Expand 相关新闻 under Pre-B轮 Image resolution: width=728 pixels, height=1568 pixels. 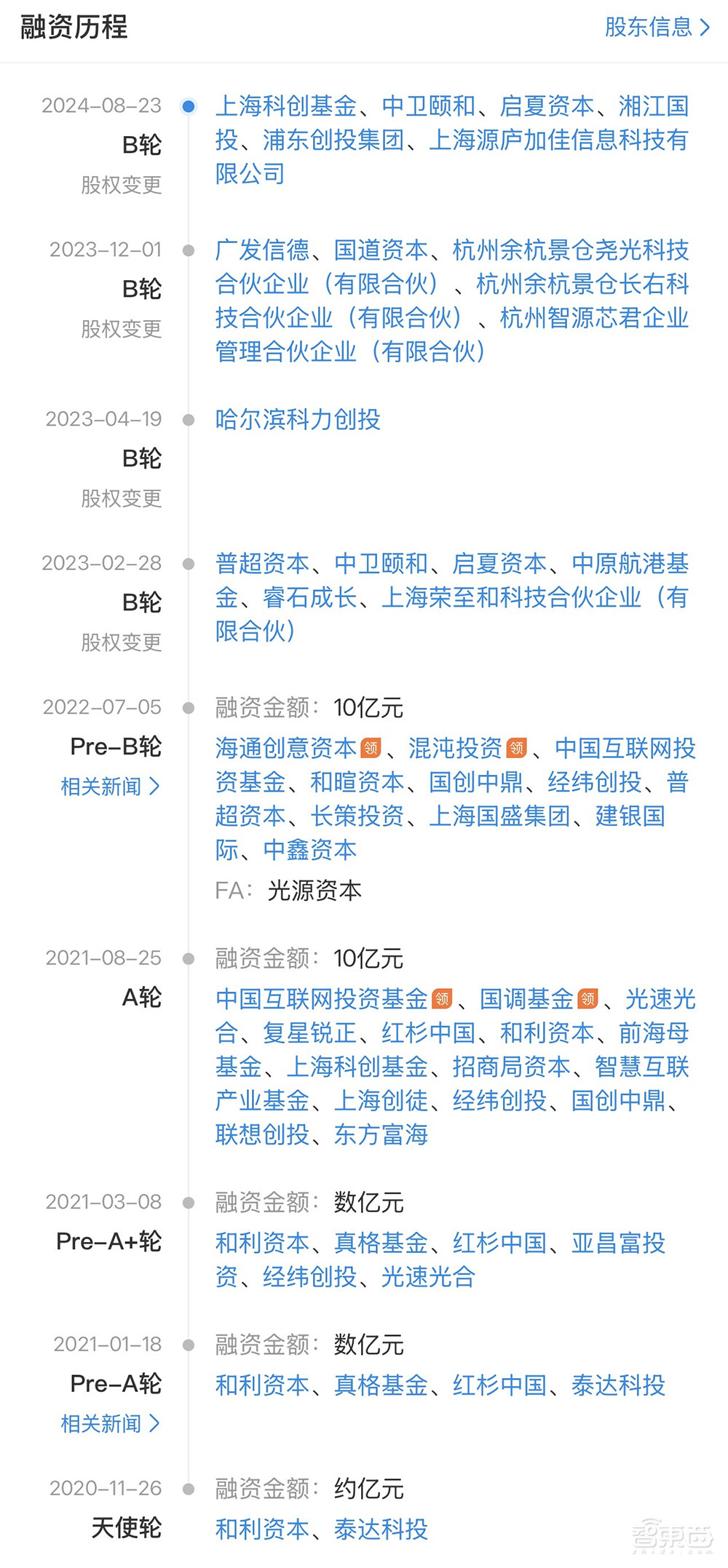108,786
